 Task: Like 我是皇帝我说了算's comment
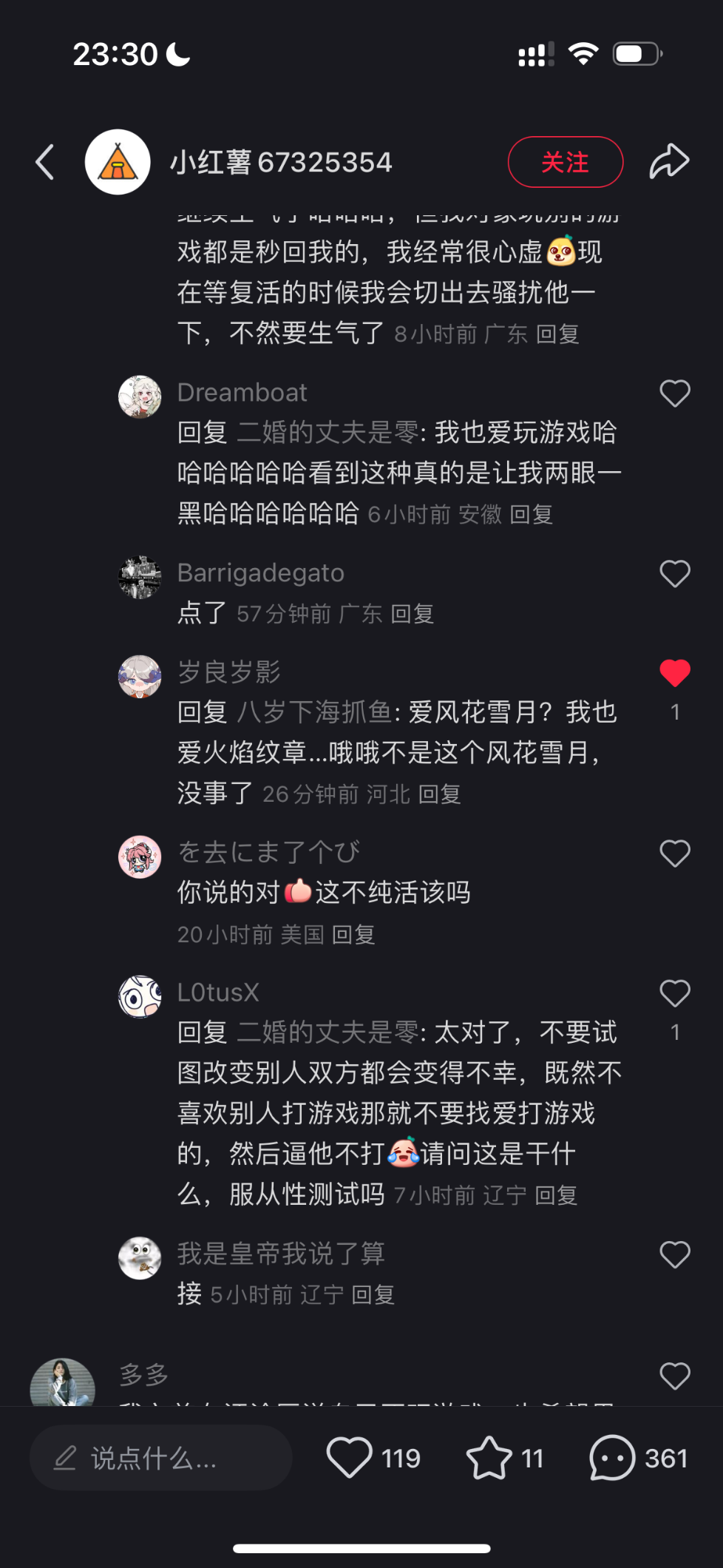click(x=674, y=1254)
